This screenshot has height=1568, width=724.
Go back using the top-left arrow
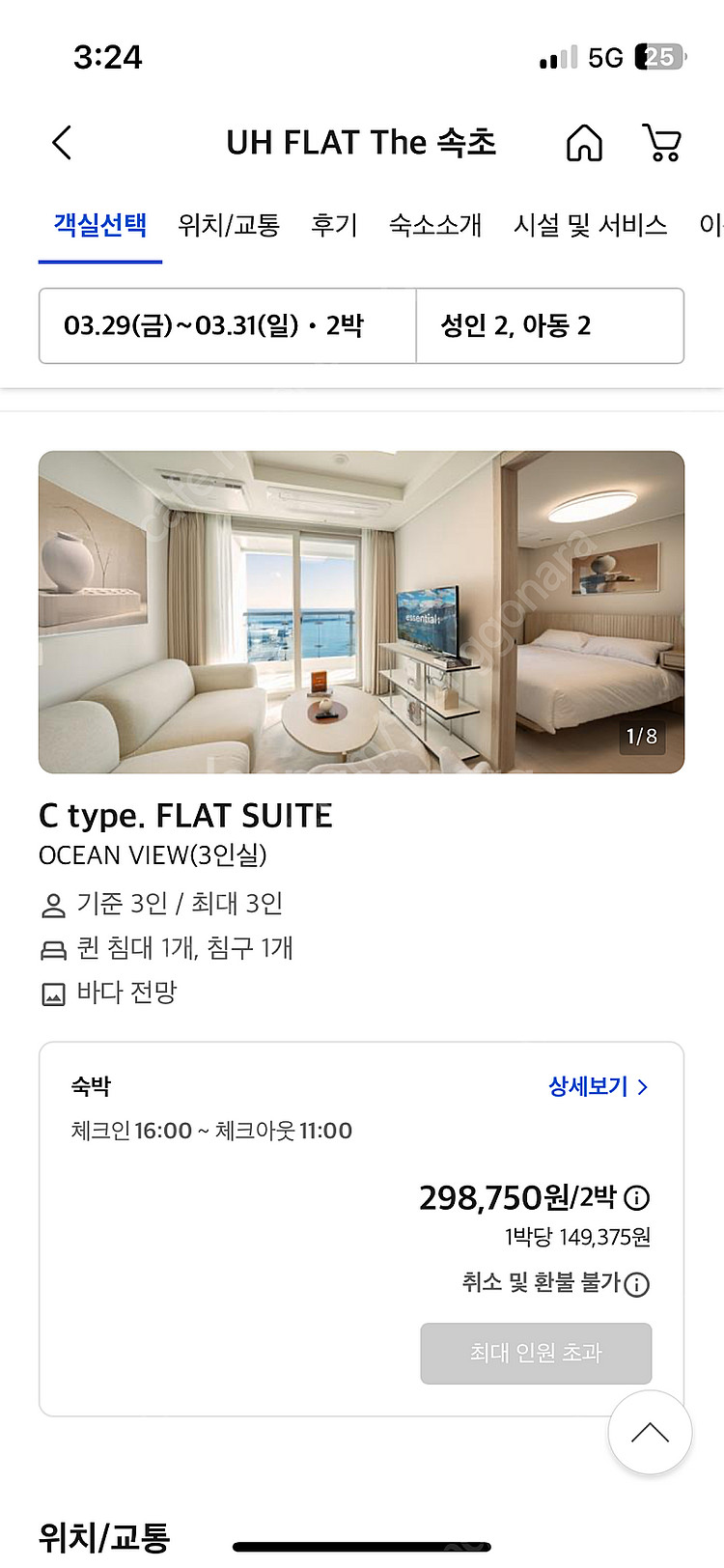(x=62, y=143)
